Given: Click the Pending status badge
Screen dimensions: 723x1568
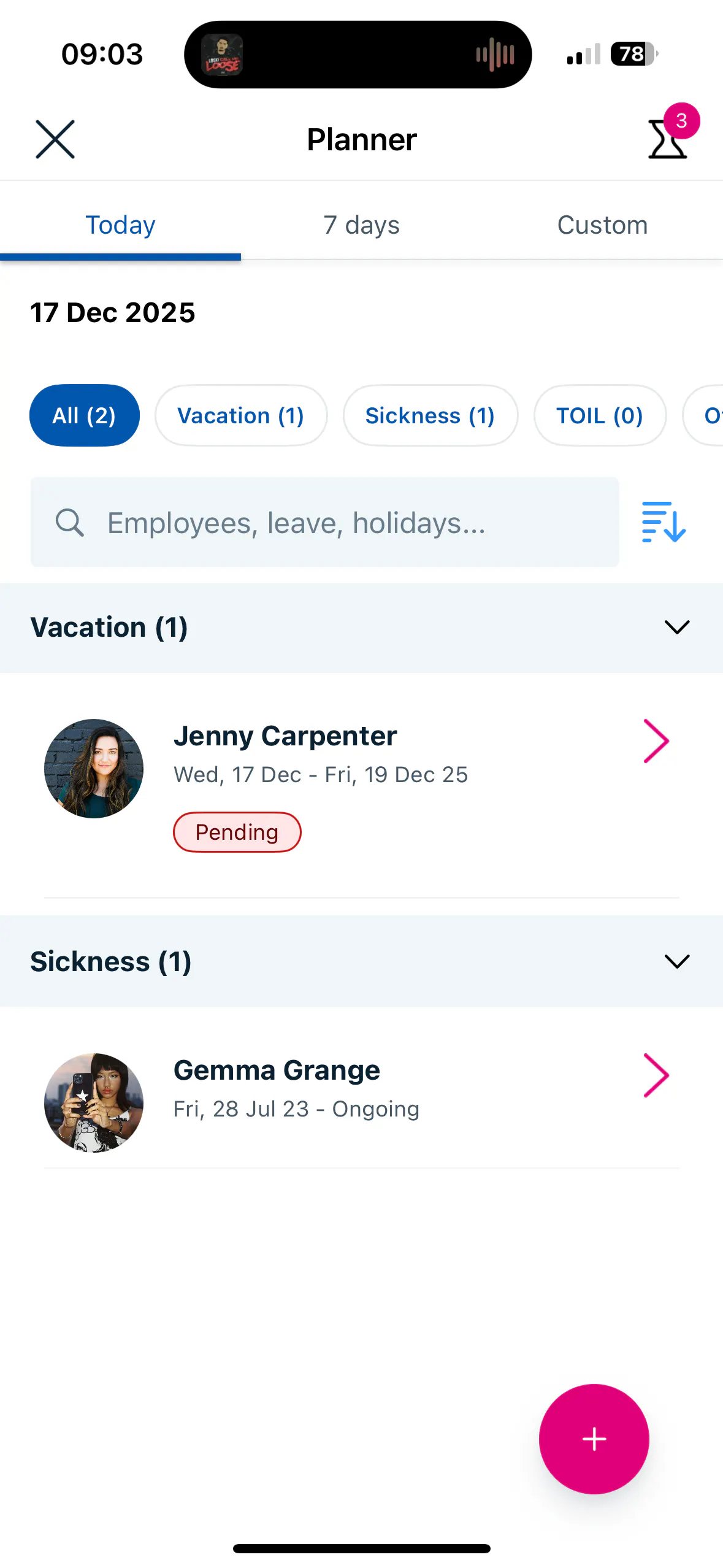Looking at the screenshot, I should point(237,832).
